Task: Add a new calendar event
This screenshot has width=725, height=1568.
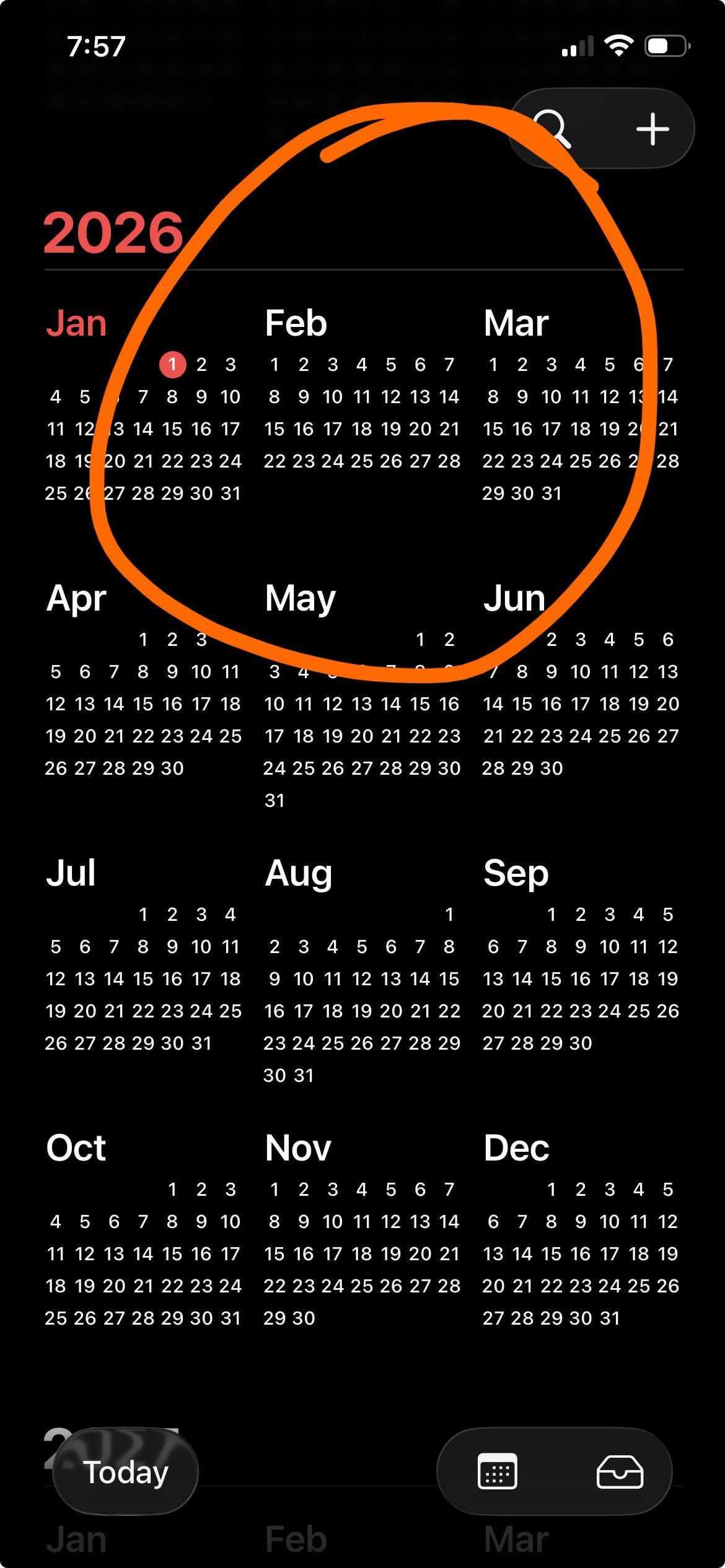Action: click(x=652, y=129)
